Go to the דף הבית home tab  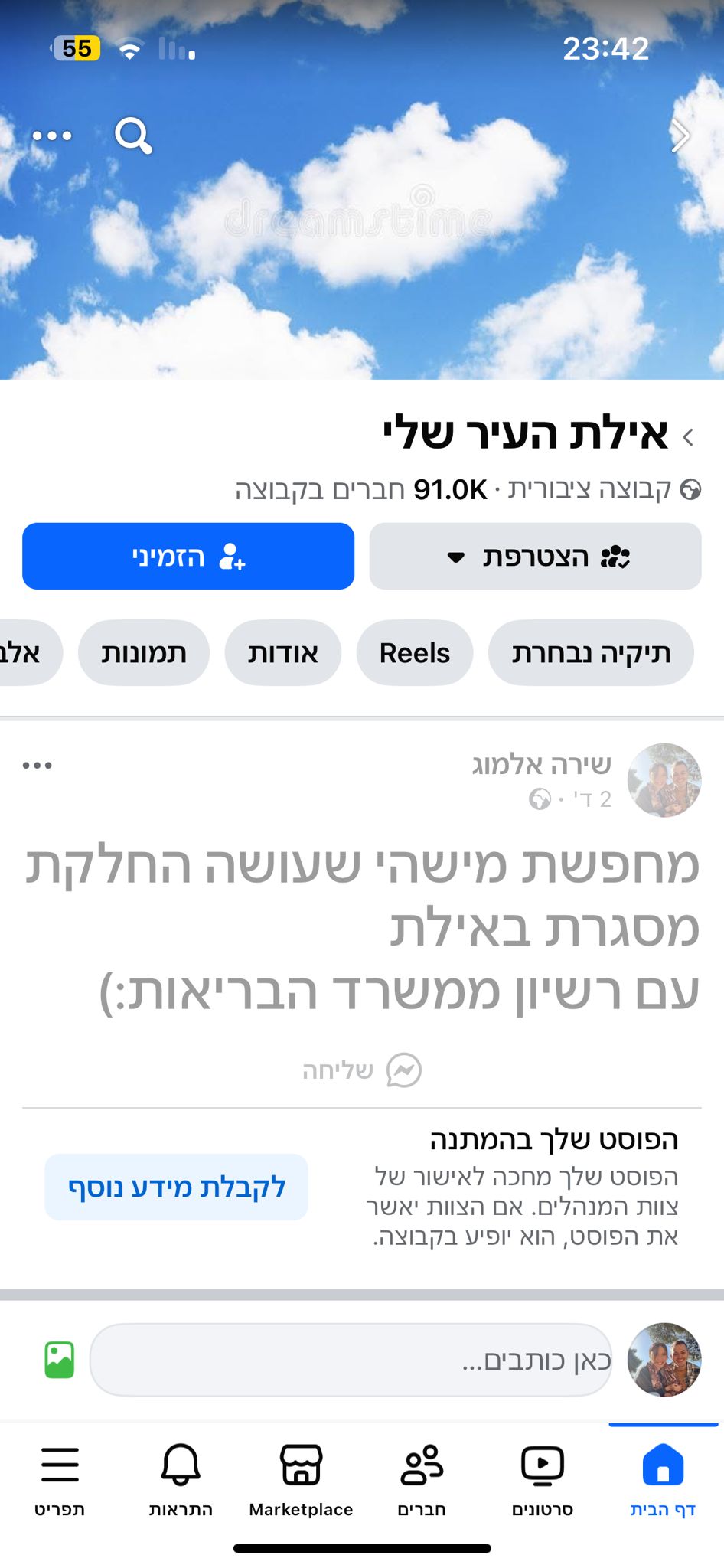click(663, 1478)
